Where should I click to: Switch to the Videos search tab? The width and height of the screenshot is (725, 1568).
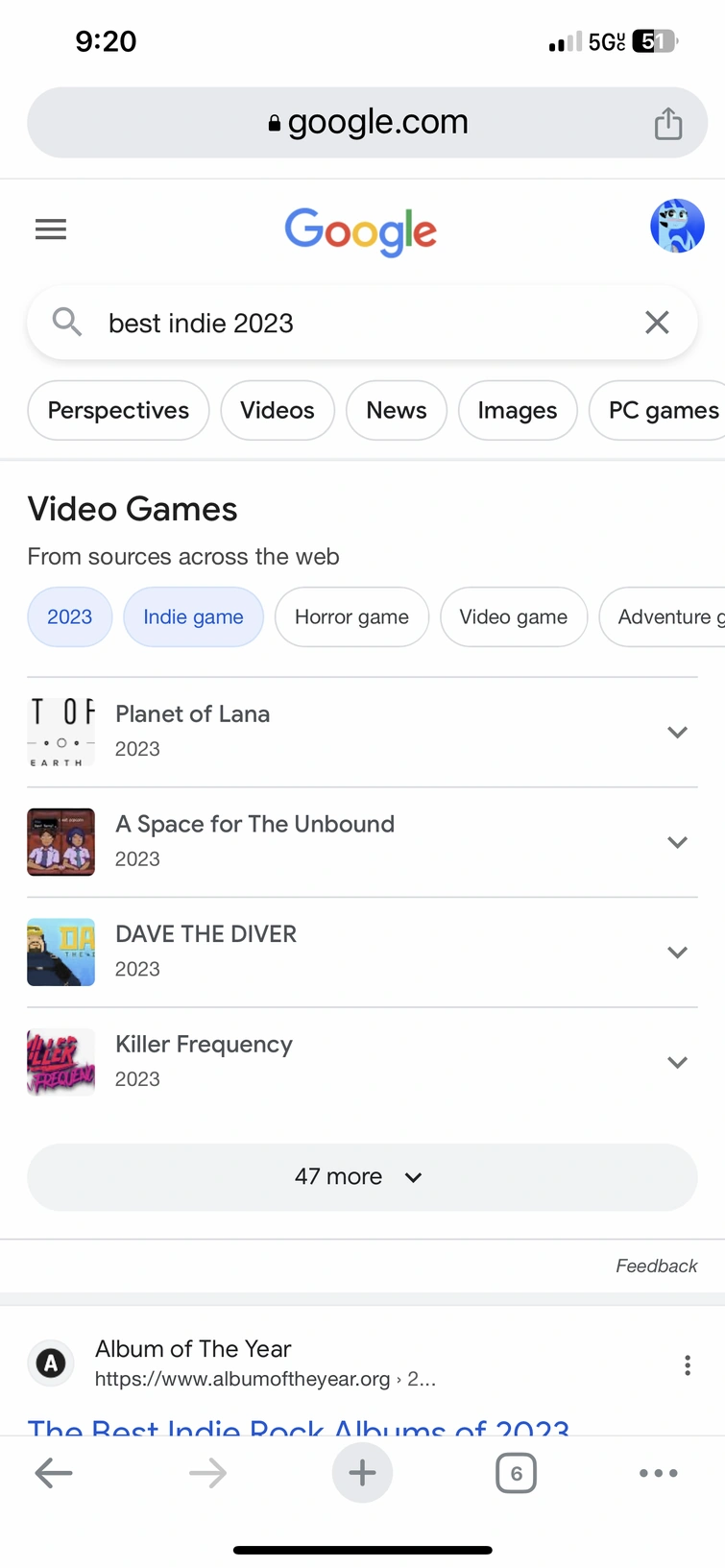277,410
